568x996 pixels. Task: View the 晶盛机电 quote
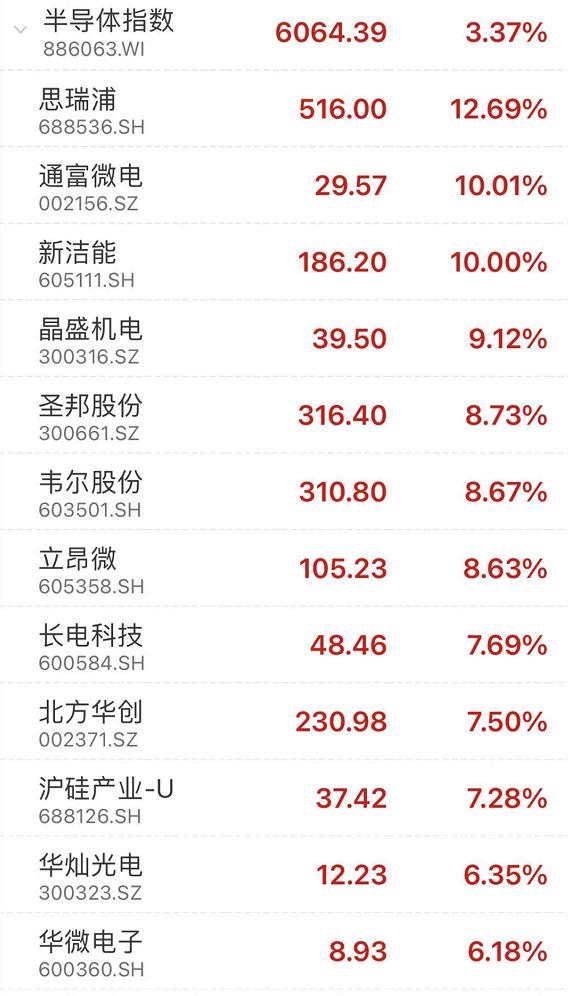tap(284, 339)
